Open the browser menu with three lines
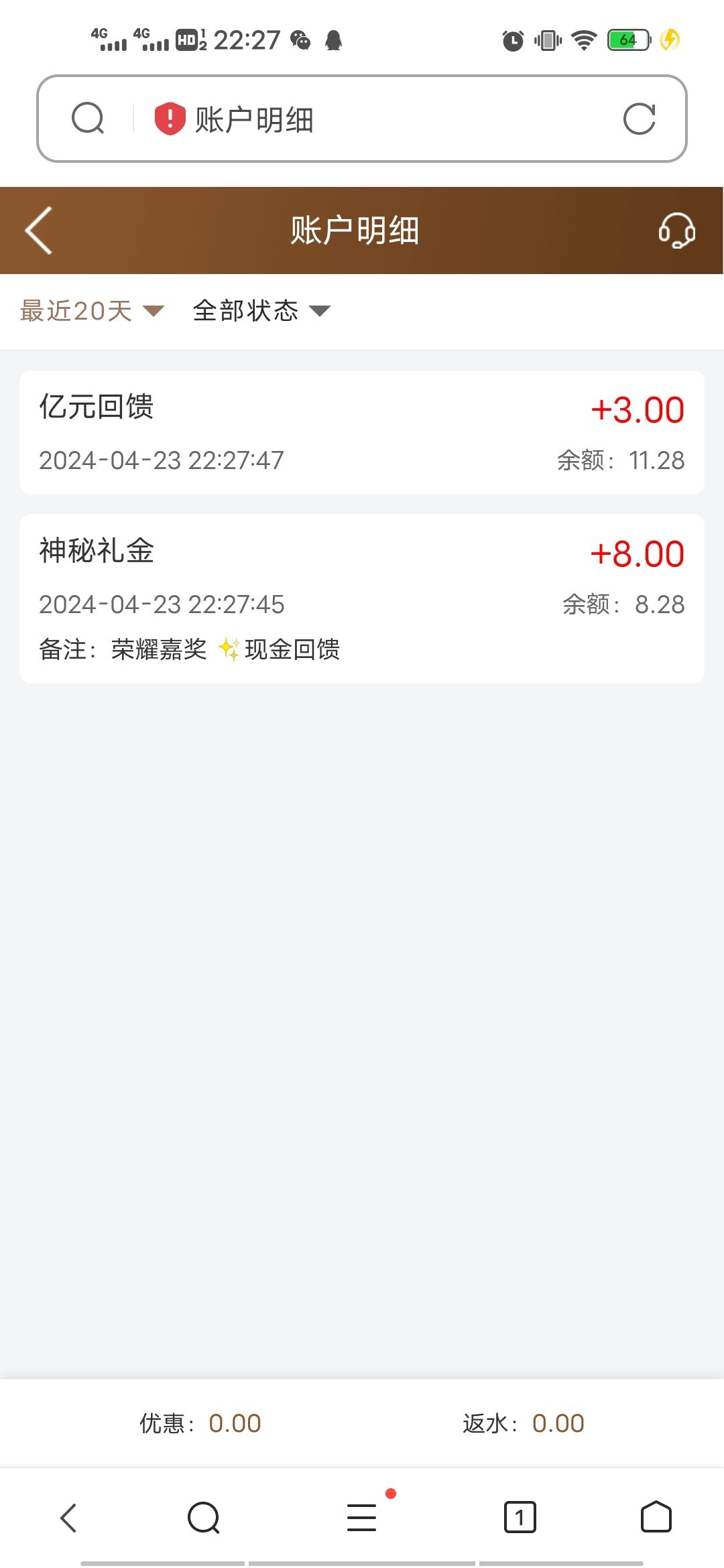Viewport: 724px width, 1568px height. [362, 1518]
